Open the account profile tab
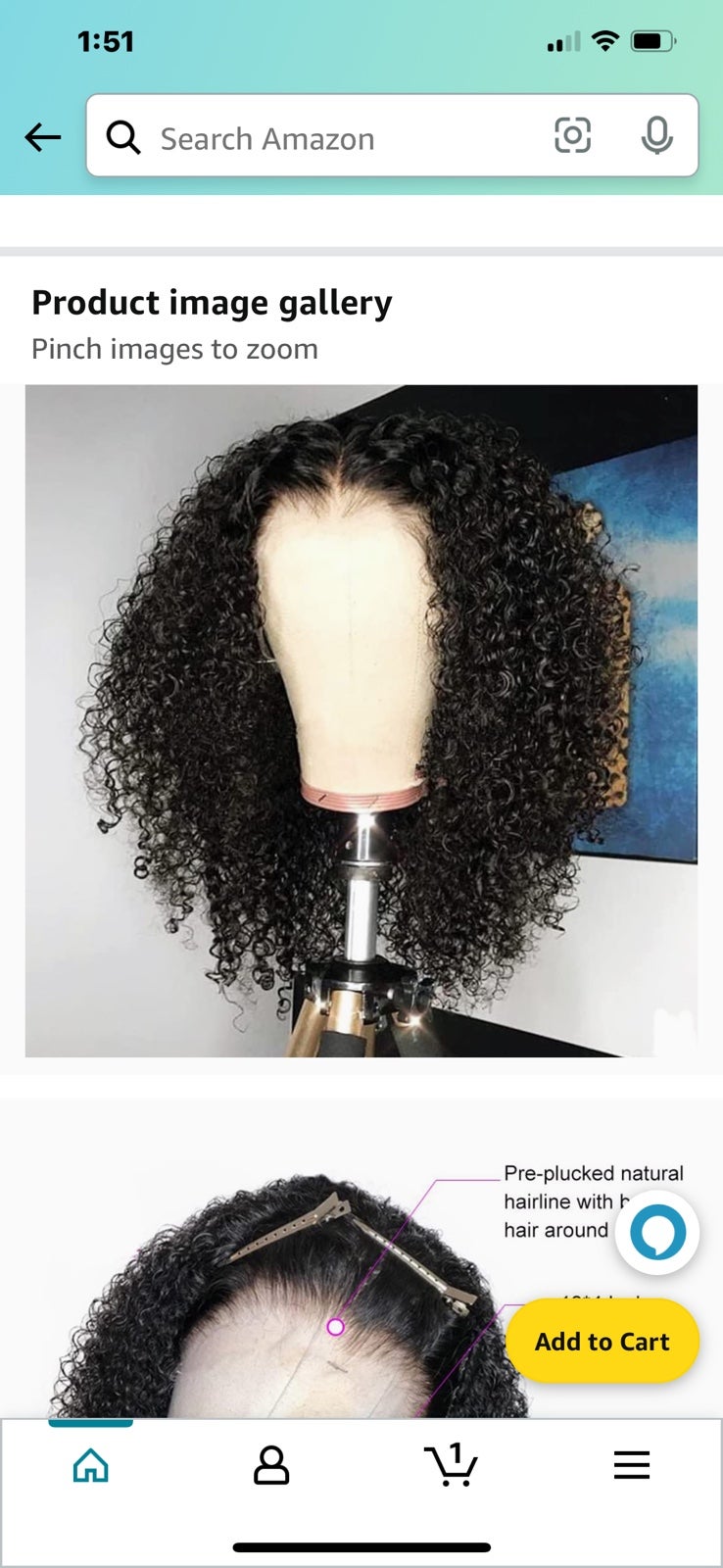 coord(271,1465)
